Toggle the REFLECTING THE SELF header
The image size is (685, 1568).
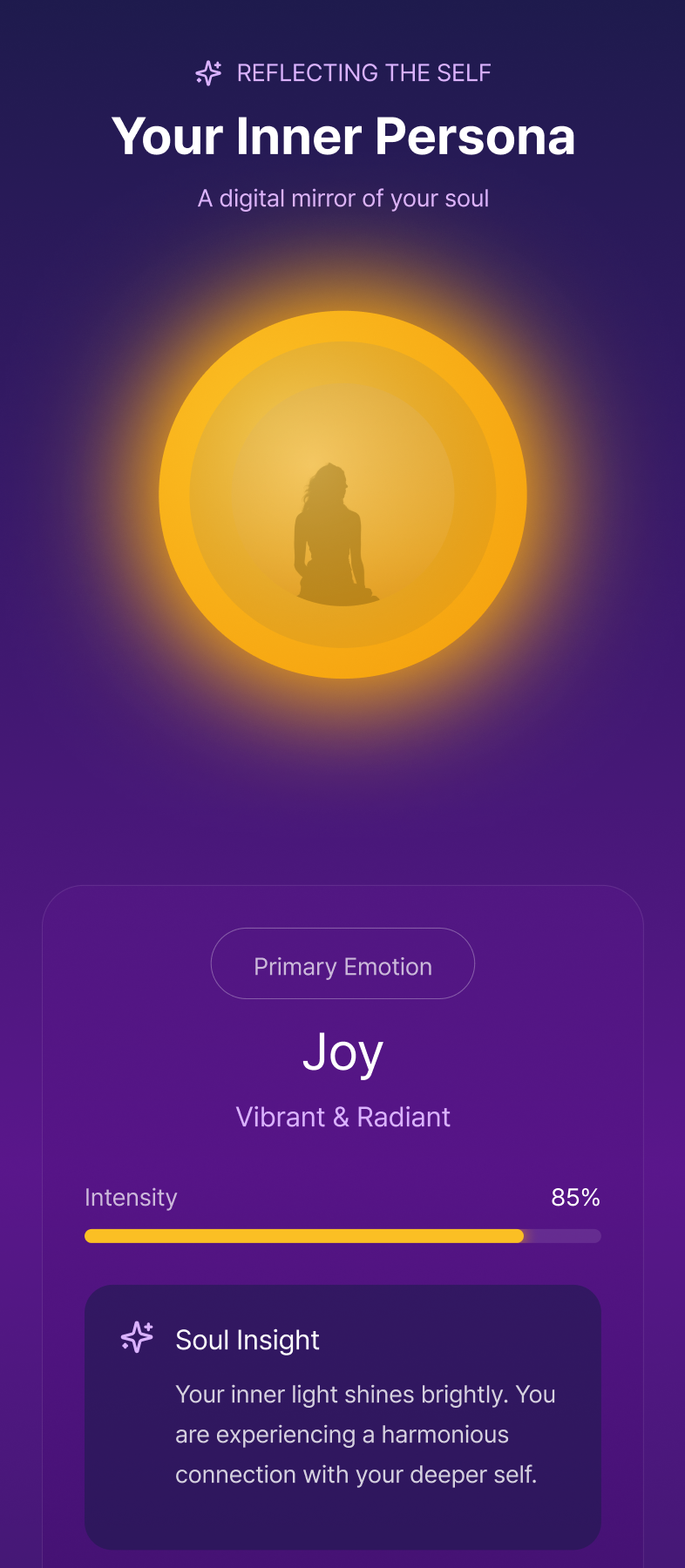click(365, 73)
